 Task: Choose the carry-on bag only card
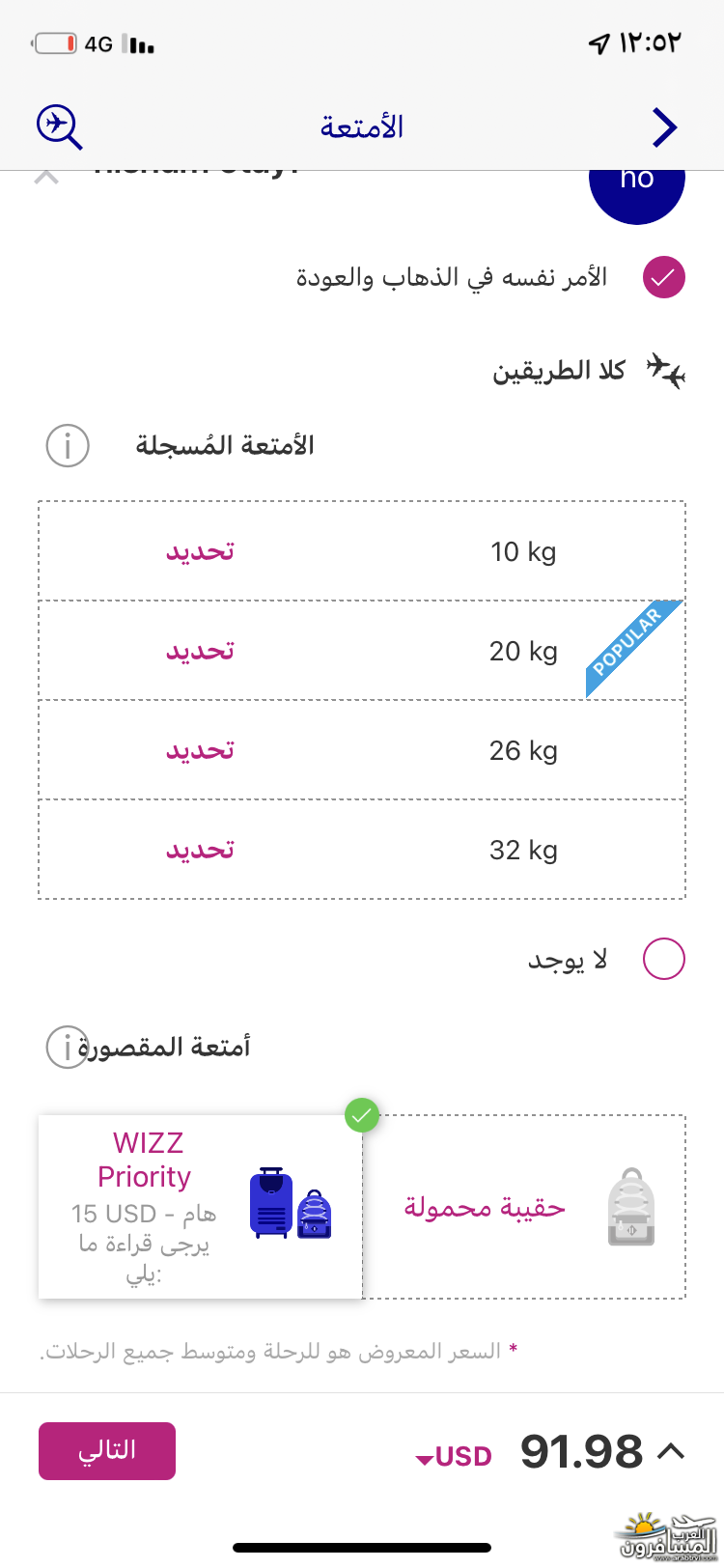point(524,1207)
